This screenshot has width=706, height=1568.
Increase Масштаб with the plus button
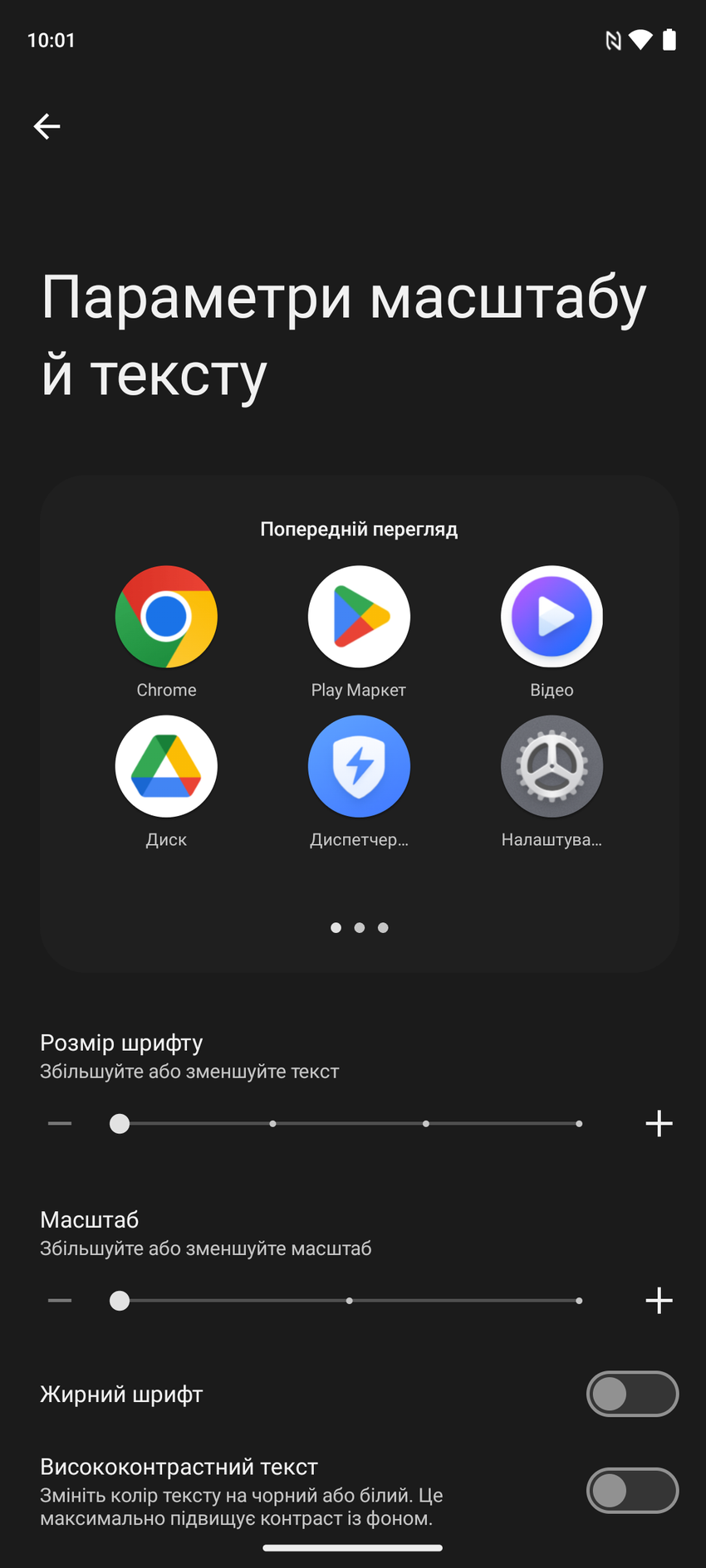click(659, 1300)
